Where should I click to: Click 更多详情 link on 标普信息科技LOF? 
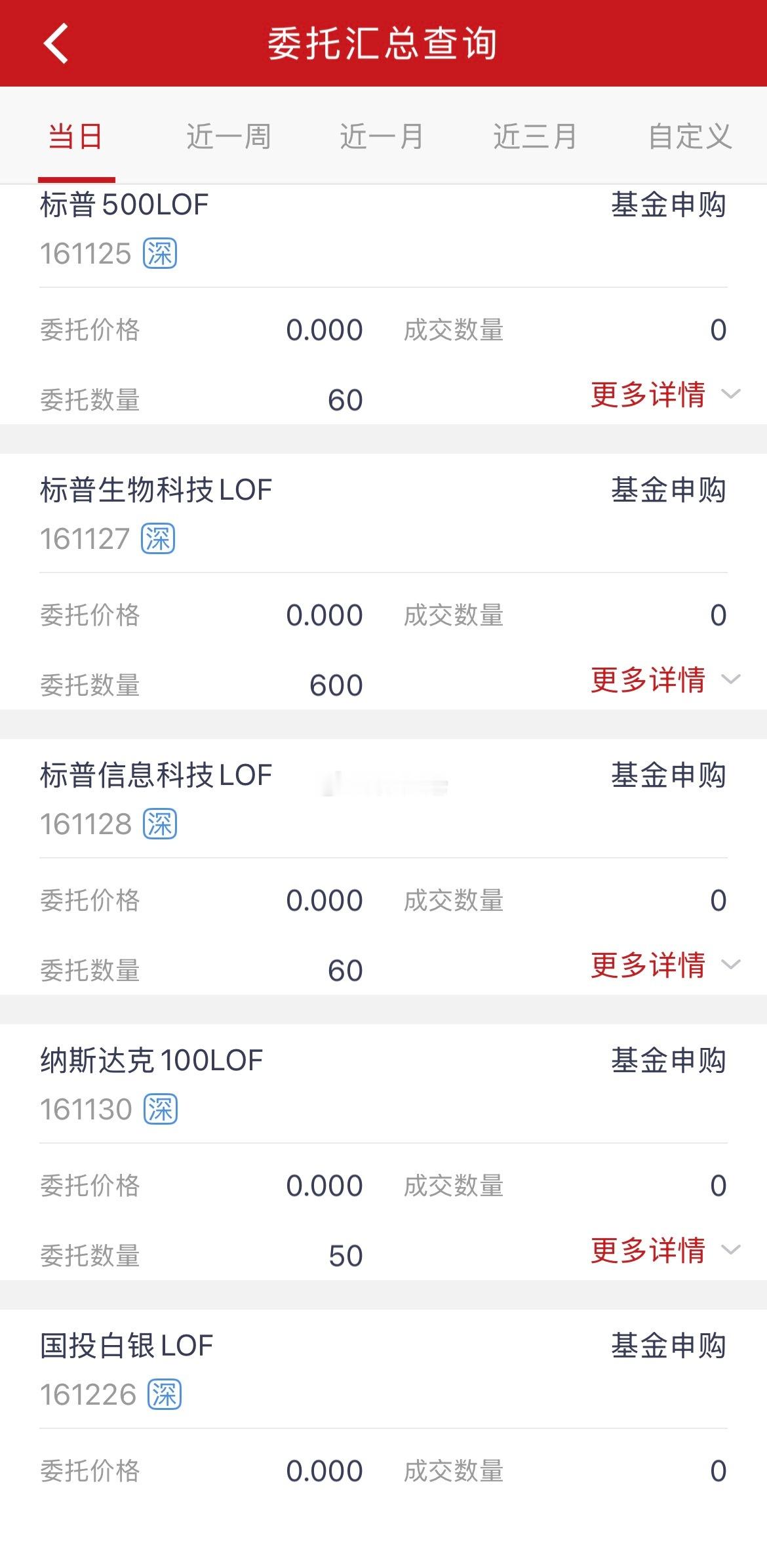coord(649,965)
